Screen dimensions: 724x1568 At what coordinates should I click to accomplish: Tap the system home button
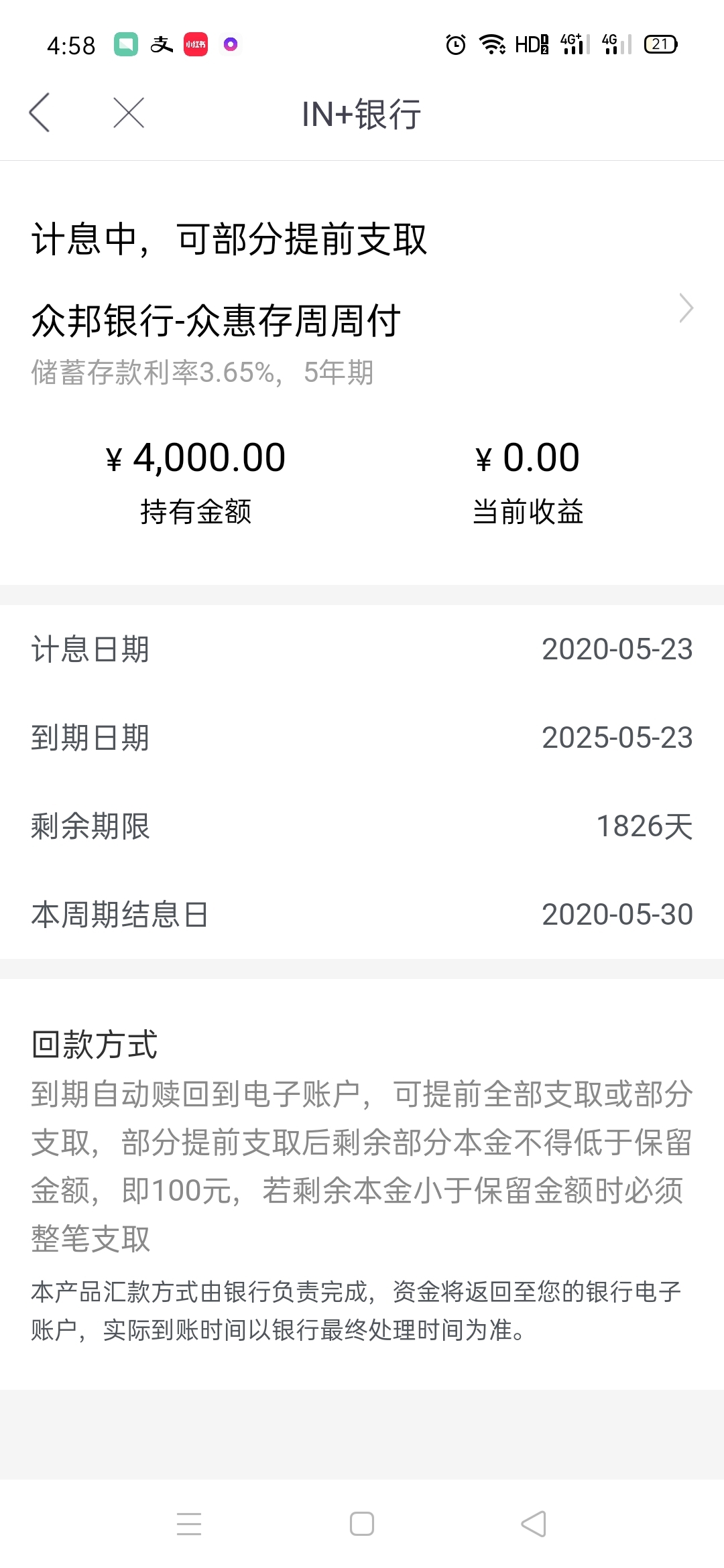[362, 1524]
